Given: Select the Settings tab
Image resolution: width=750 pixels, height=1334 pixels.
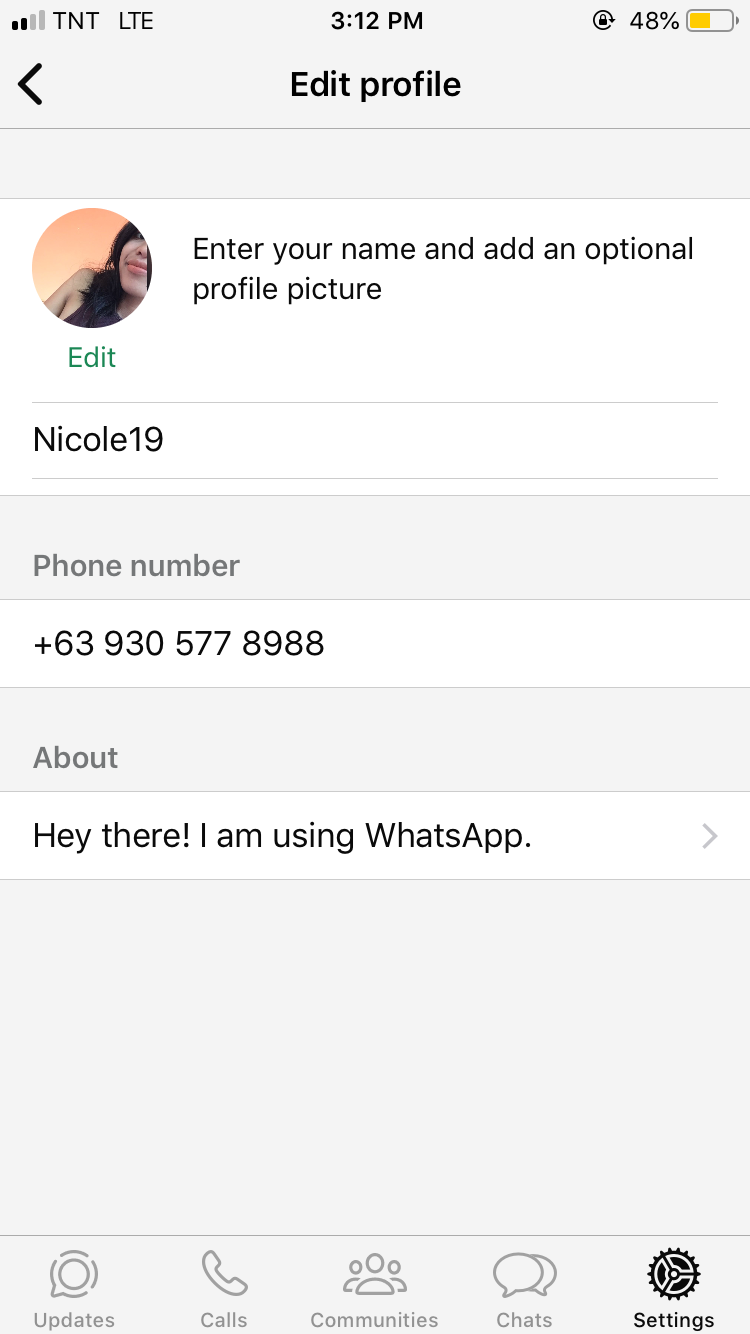Looking at the screenshot, I should (x=674, y=1289).
